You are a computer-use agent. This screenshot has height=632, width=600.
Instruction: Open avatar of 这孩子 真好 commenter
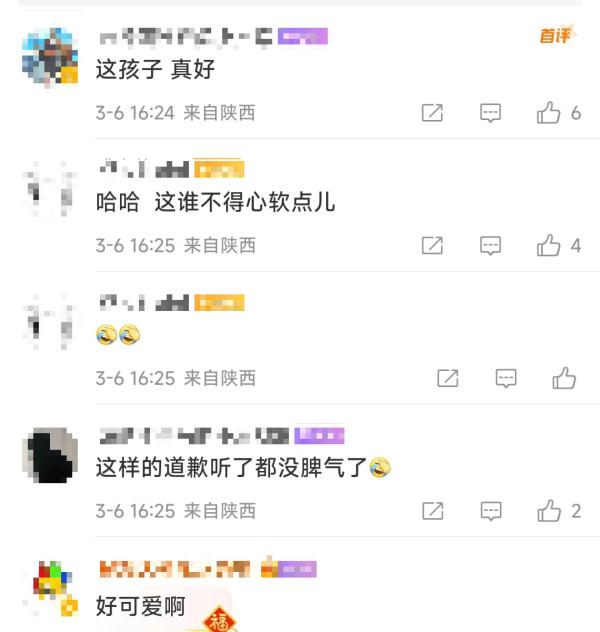tap(49, 57)
